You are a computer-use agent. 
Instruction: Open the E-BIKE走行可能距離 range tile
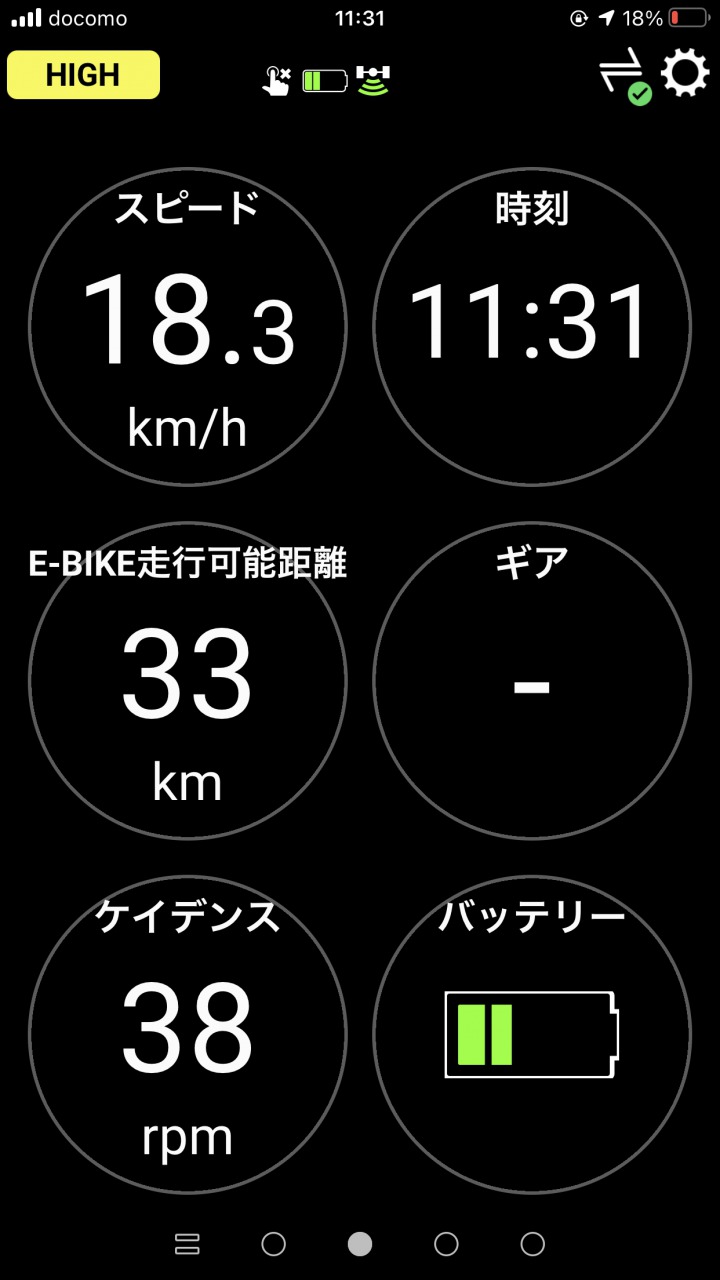coord(187,681)
